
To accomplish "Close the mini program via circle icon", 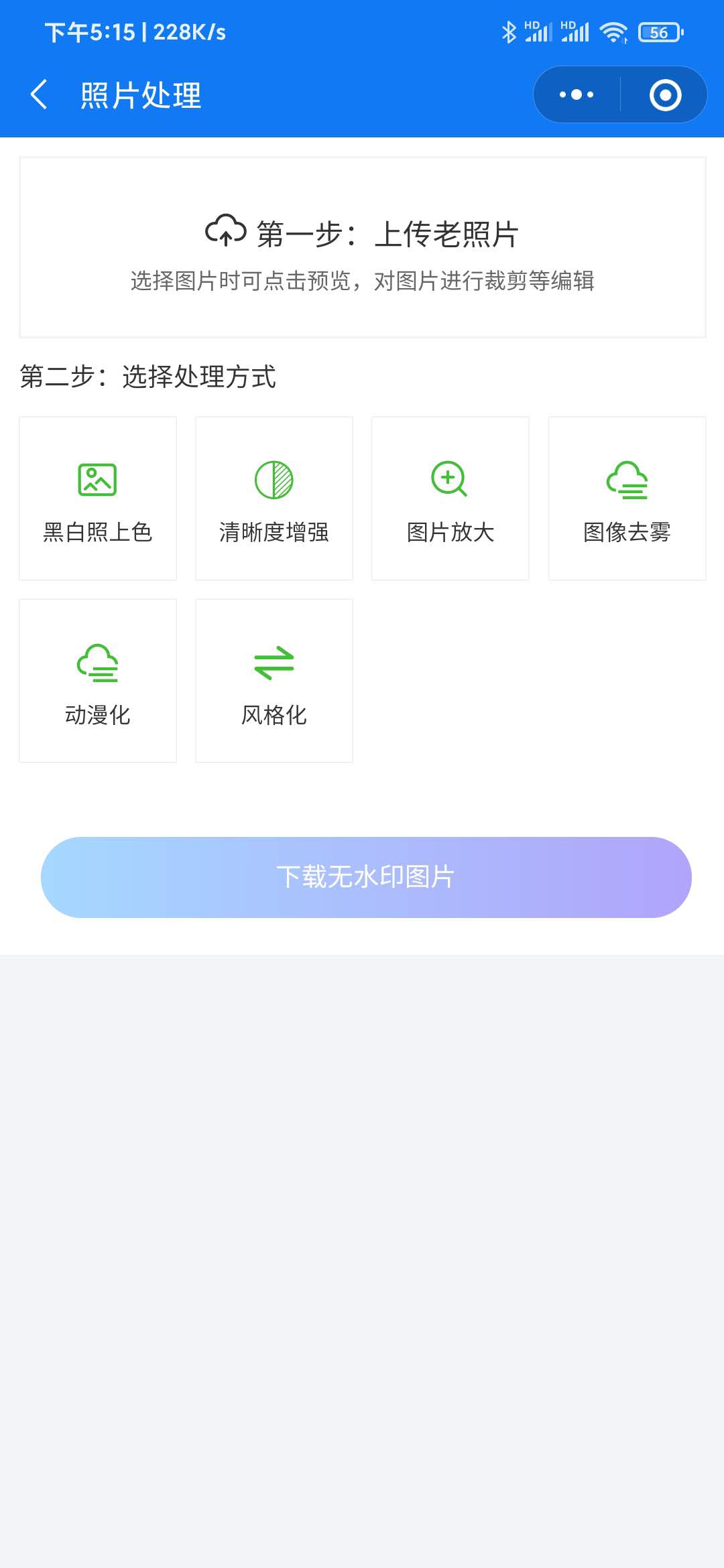I will [x=665, y=94].
